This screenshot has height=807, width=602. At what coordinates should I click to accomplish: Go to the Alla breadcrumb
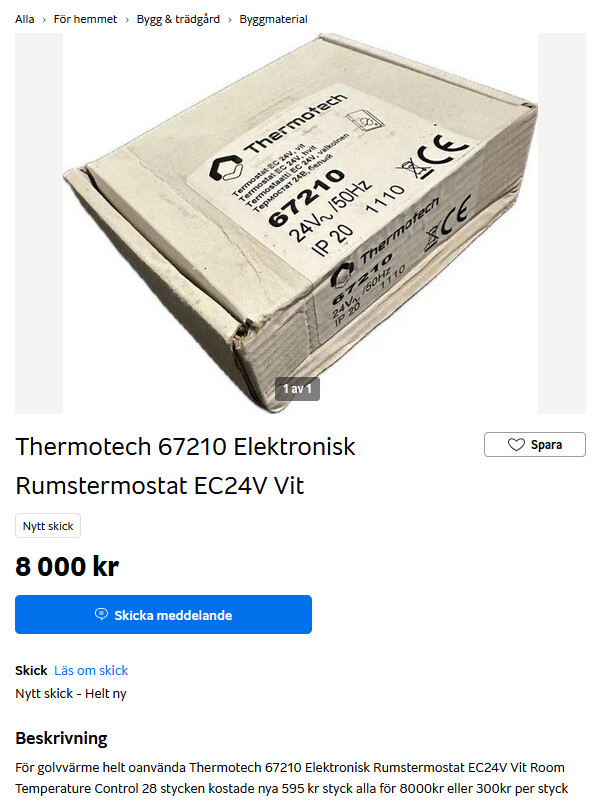coord(24,19)
